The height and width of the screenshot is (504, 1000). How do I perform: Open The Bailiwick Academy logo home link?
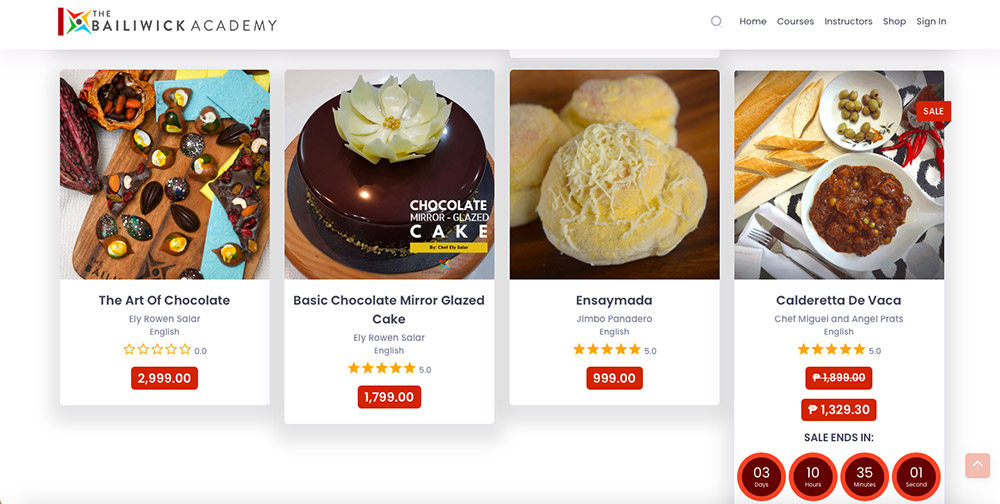coord(167,22)
